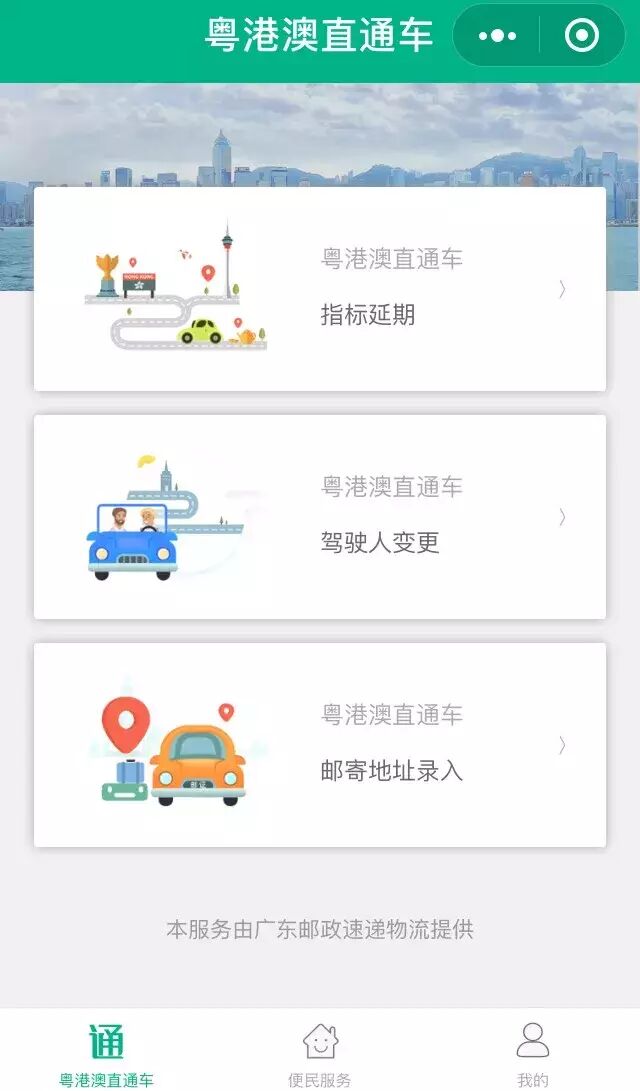
Task: Open the 指标延期 card
Action: 320,289
